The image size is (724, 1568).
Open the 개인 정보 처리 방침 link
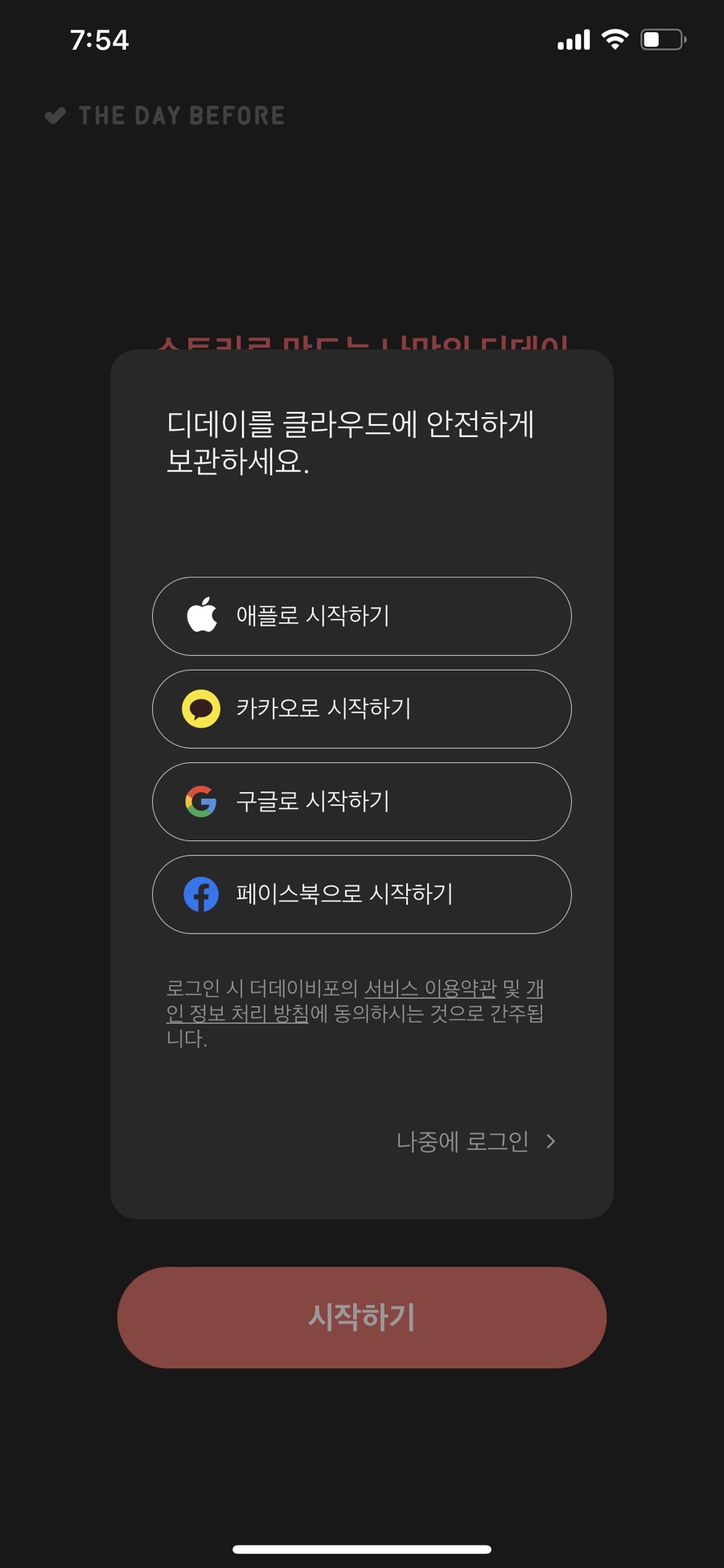point(237,1013)
